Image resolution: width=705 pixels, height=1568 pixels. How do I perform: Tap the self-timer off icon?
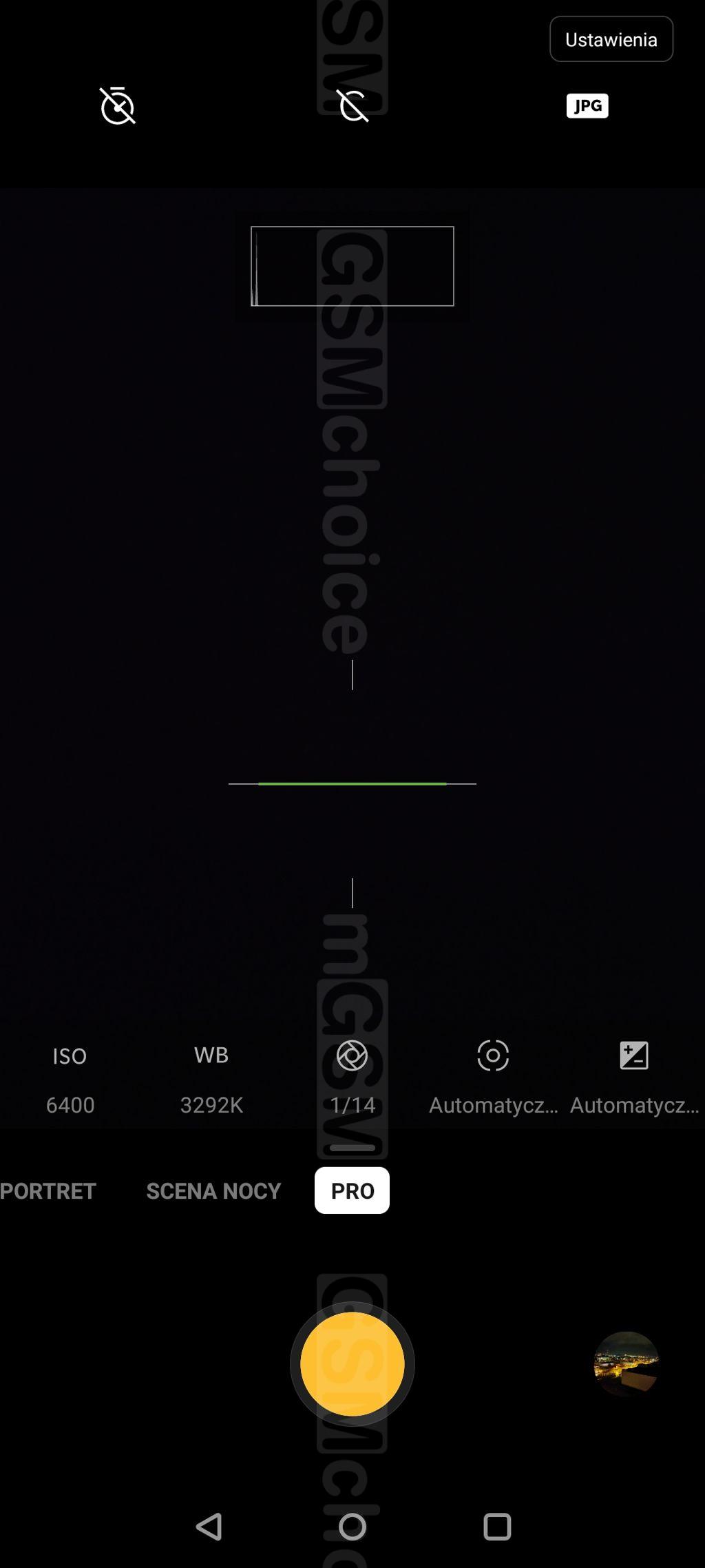[118, 105]
